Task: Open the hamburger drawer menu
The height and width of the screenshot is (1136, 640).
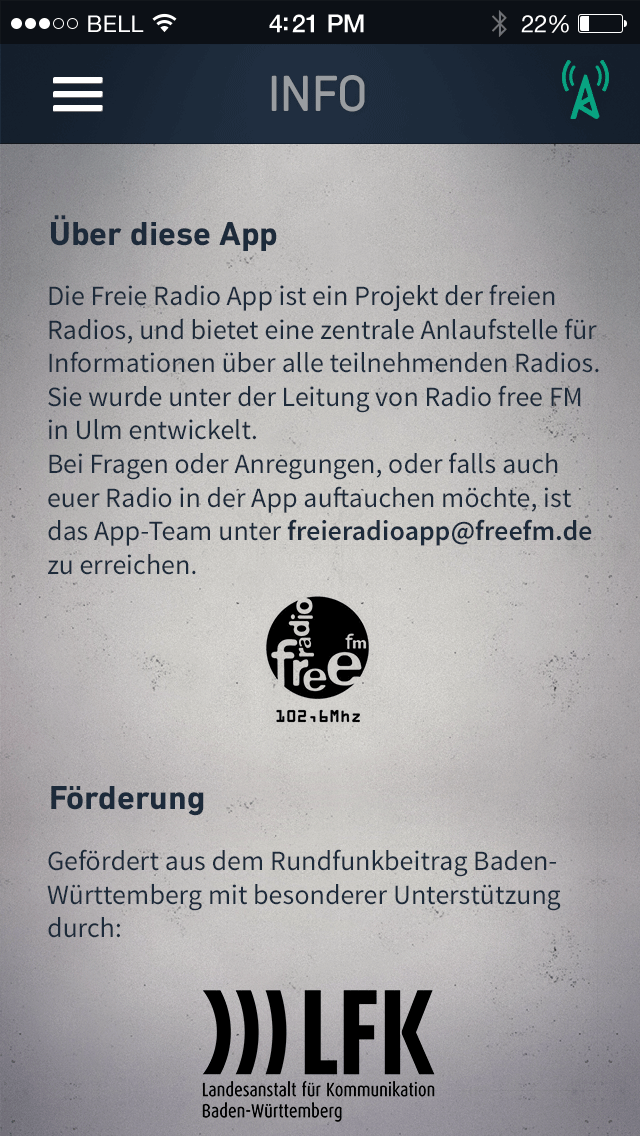Action: (78, 94)
